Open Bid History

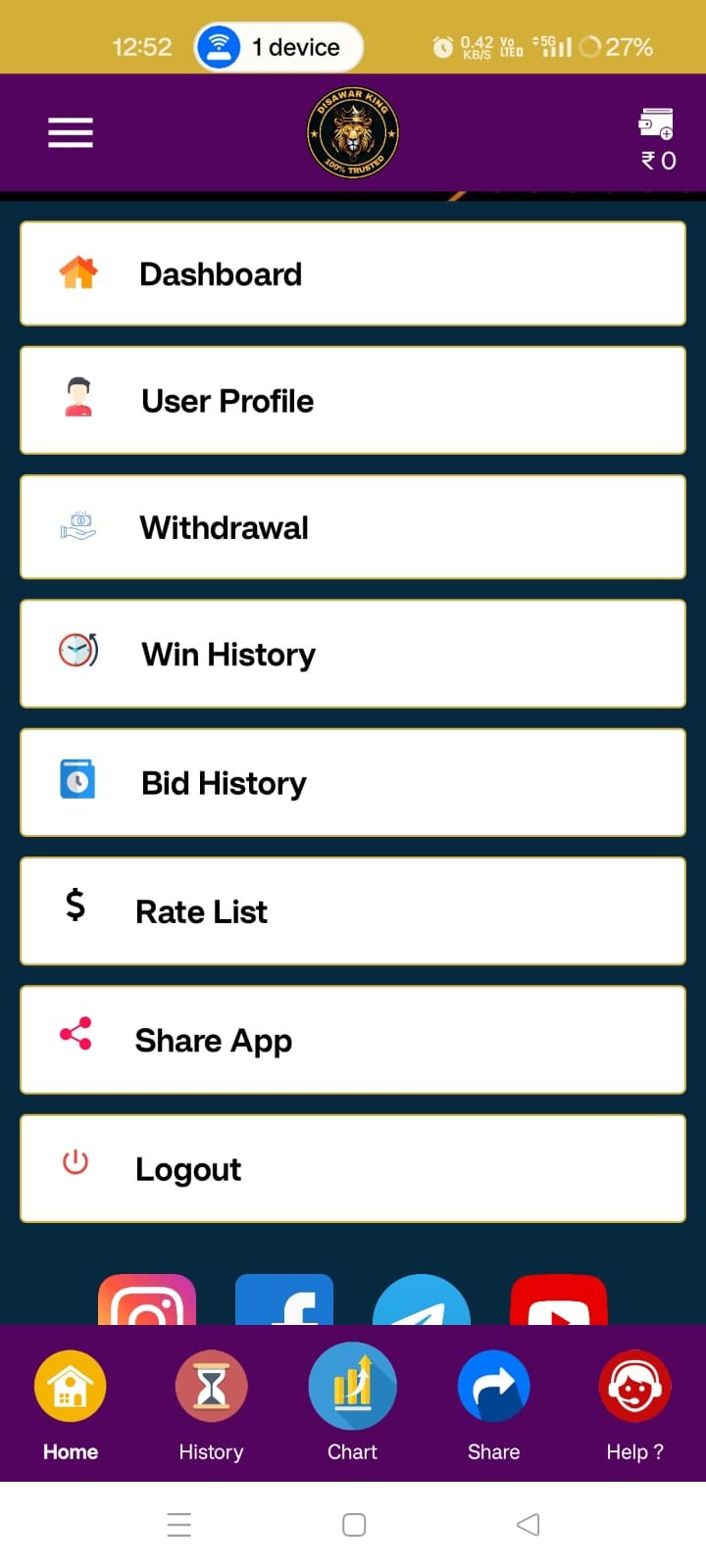[353, 782]
